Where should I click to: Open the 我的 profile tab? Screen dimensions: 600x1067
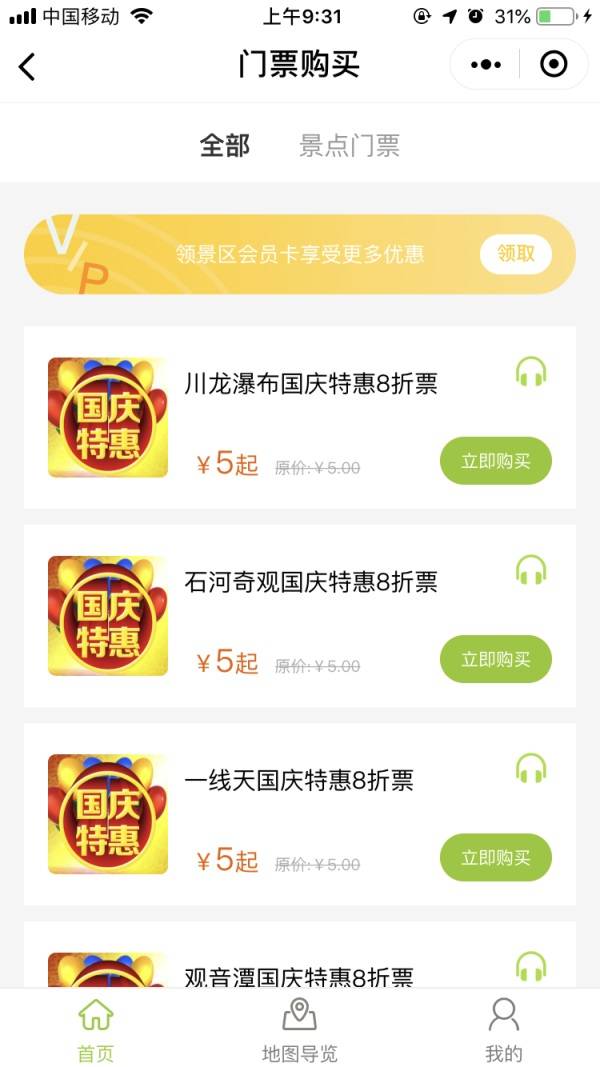click(x=503, y=1030)
